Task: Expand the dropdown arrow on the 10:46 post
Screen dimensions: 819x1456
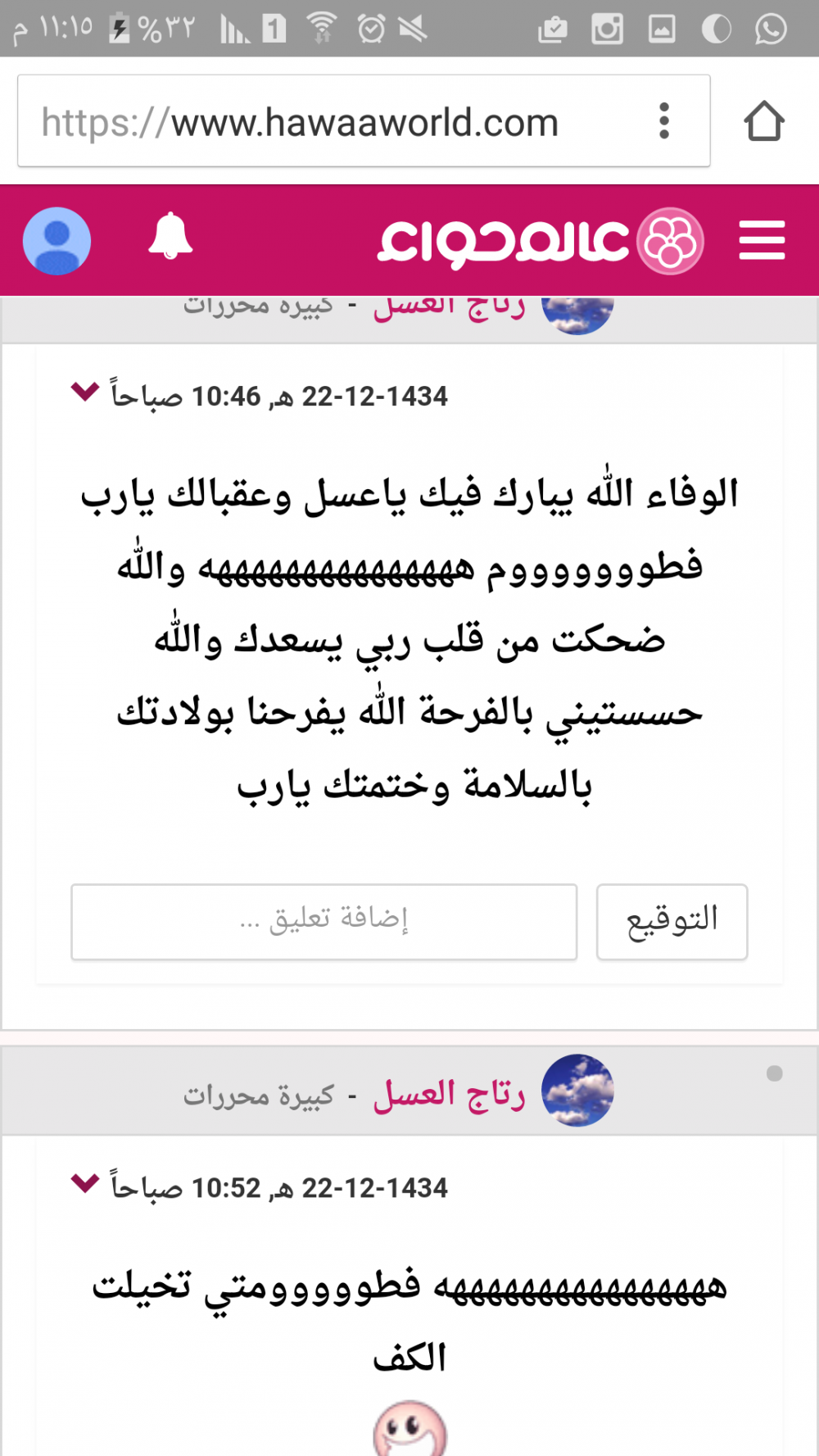Action: coord(84,392)
